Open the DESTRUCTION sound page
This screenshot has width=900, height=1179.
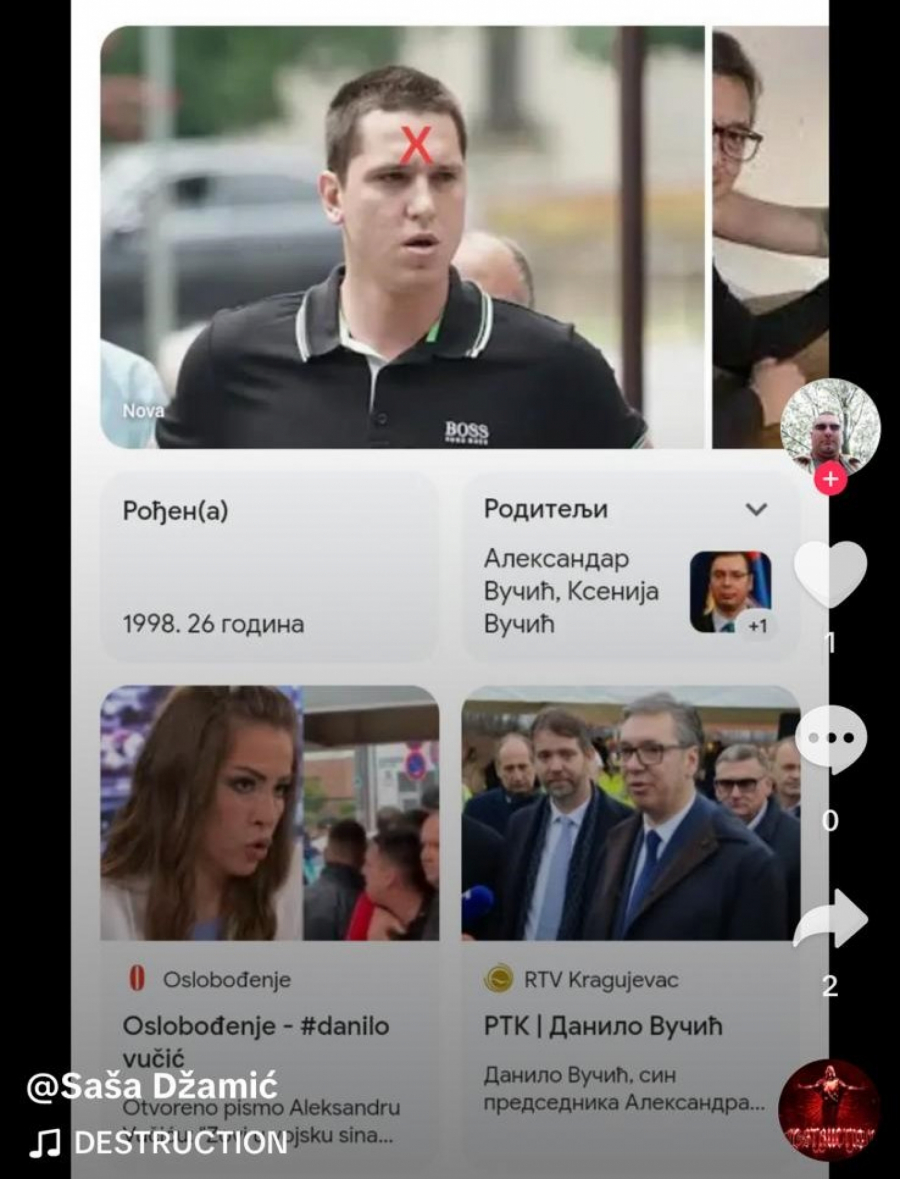click(180, 1143)
